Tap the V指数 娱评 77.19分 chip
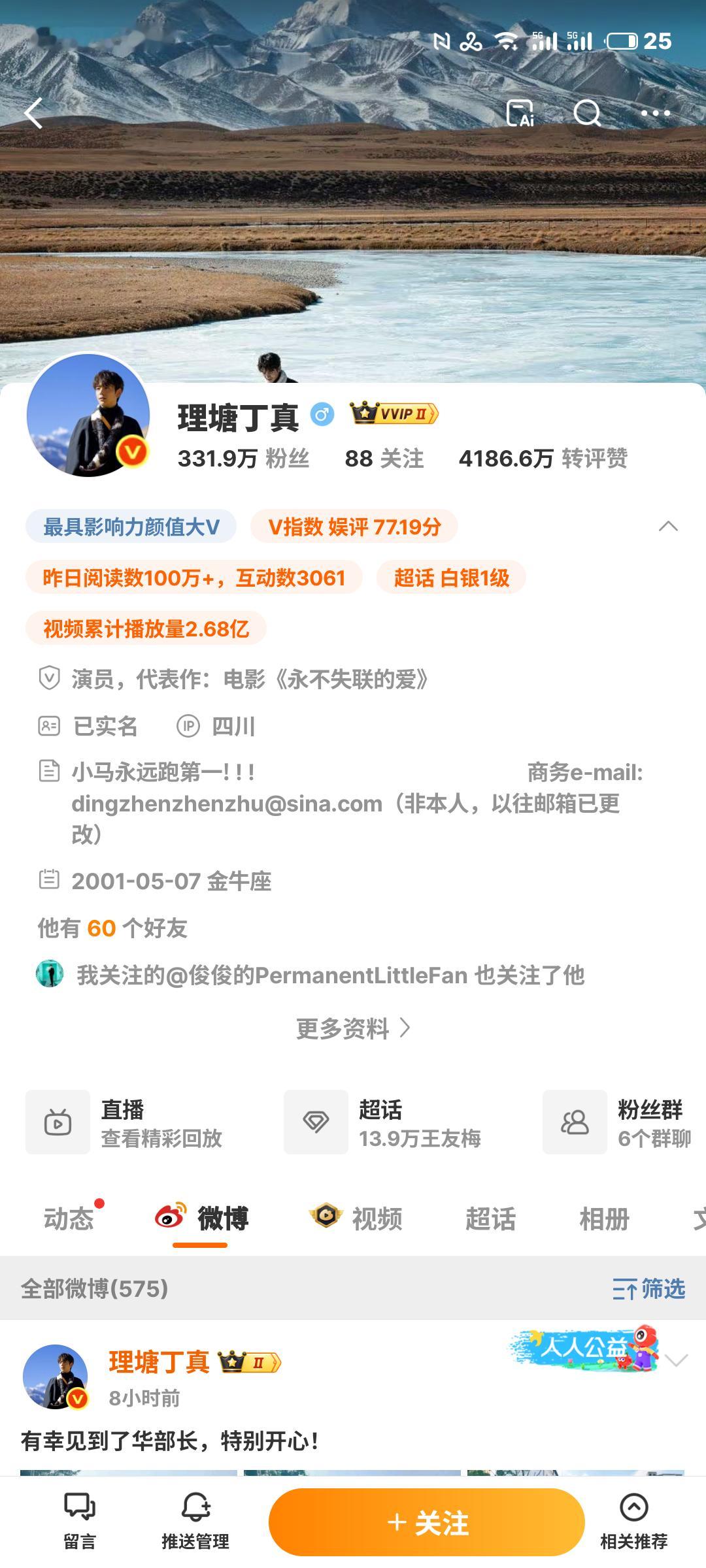706x1568 pixels. [354, 527]
